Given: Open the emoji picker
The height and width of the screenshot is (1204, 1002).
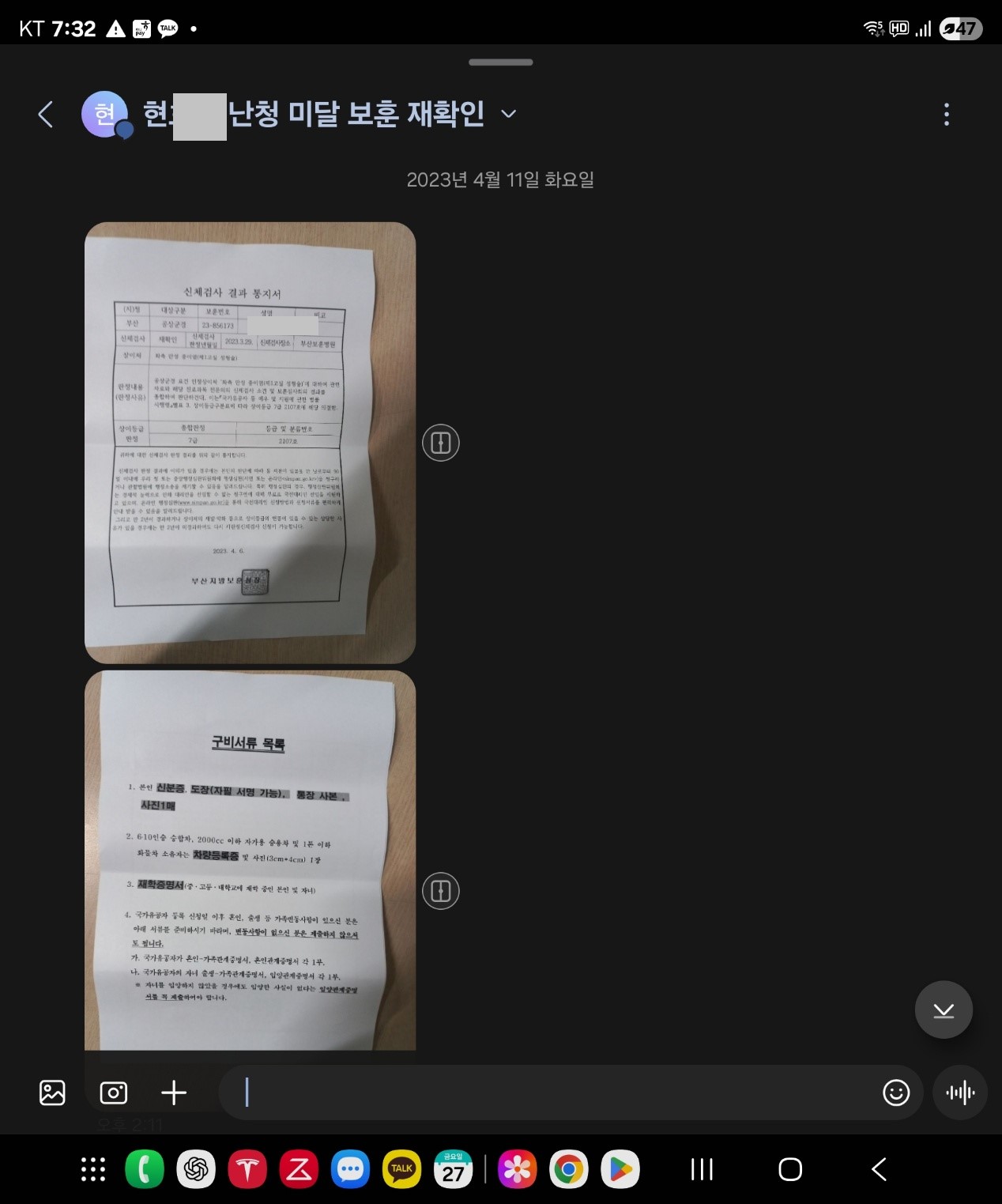Looking at the screenshot, I should coord(896,1093).
